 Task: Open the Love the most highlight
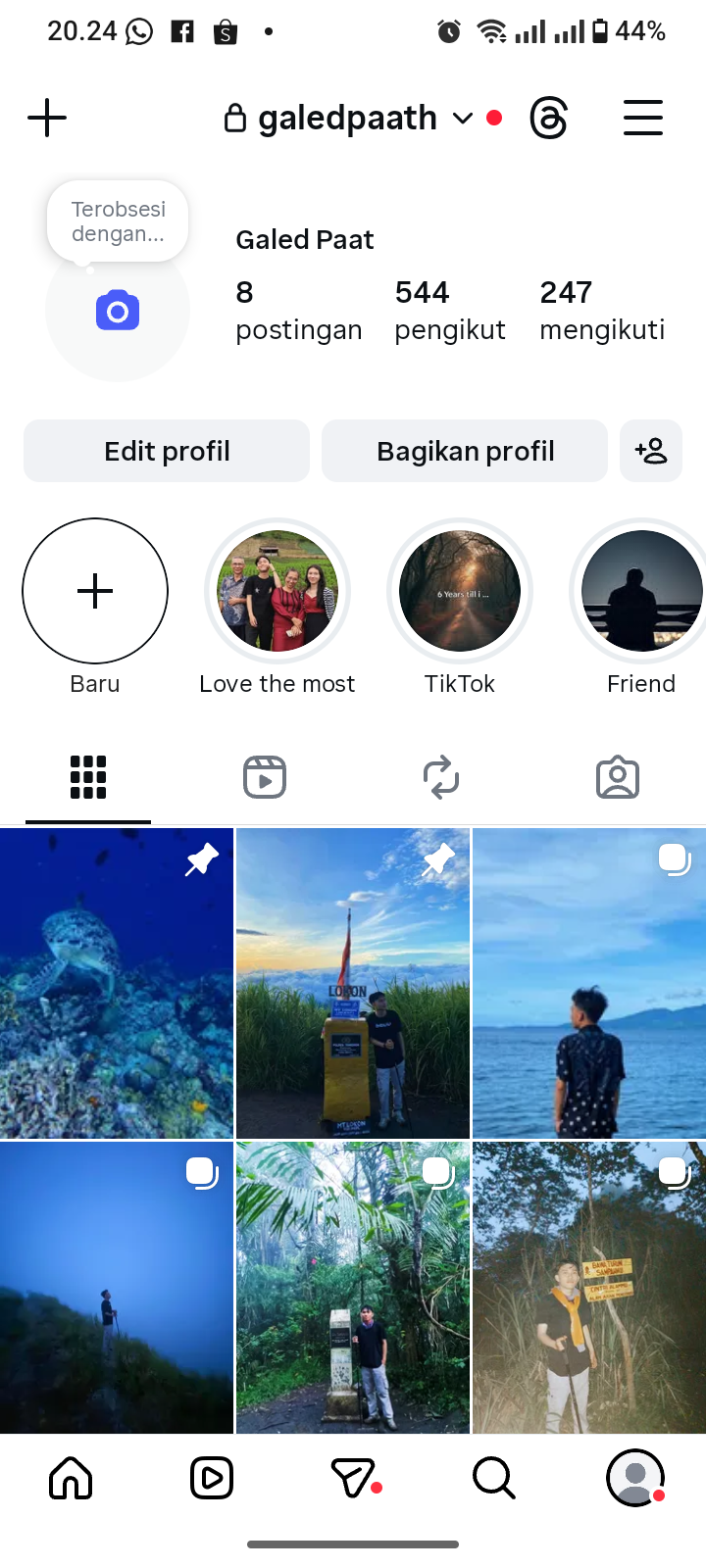[277, 592]
